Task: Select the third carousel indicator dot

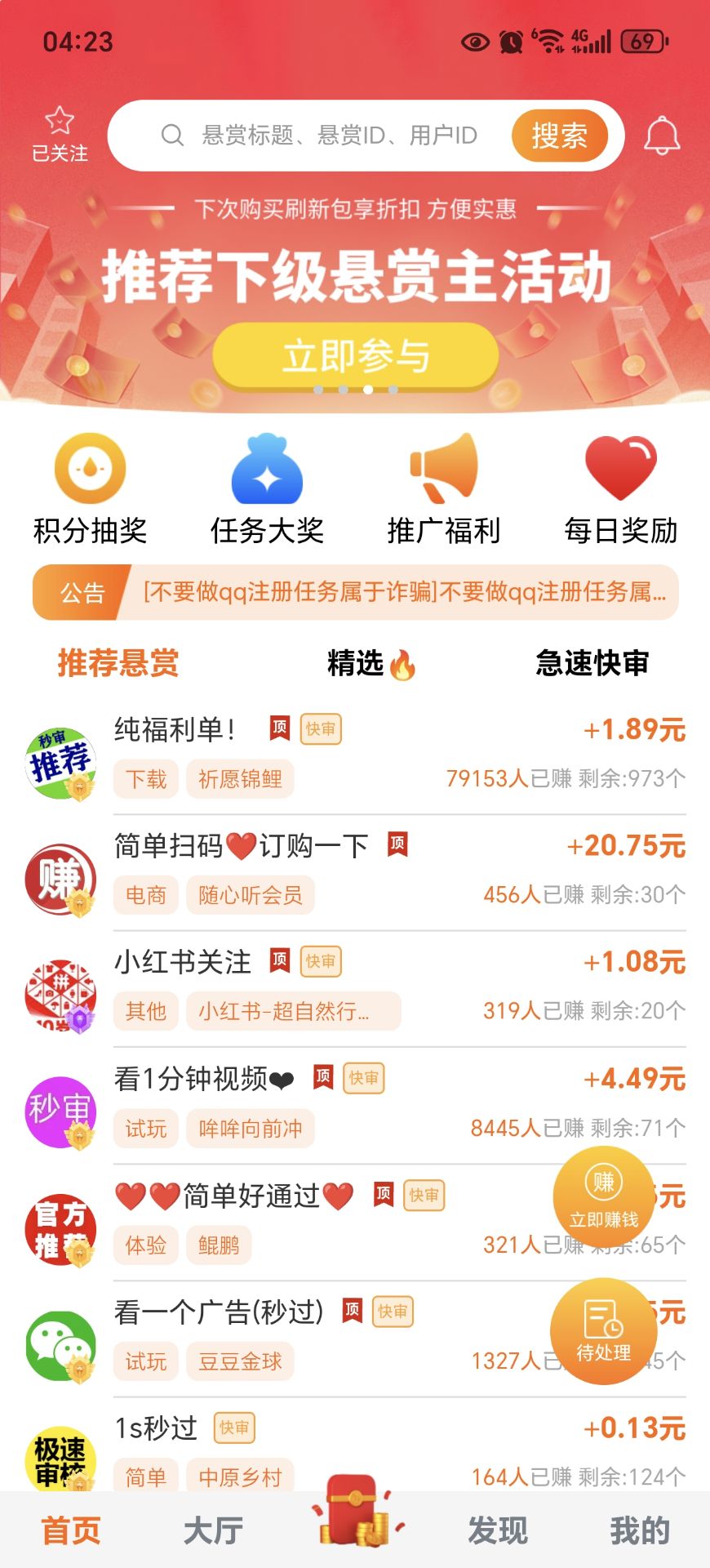Action: (368, 390)
